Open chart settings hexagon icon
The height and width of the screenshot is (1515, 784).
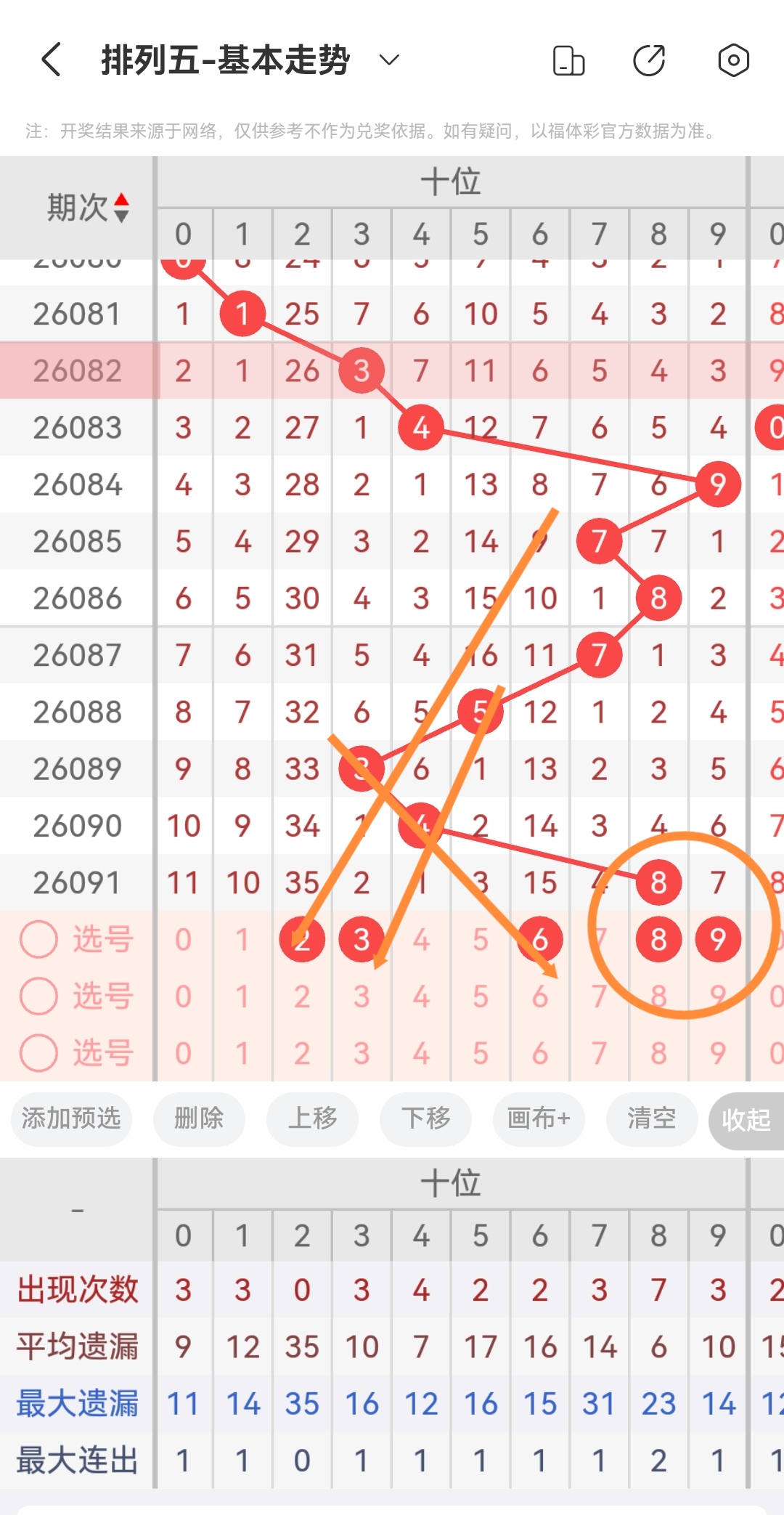click(x=733, y=60)
